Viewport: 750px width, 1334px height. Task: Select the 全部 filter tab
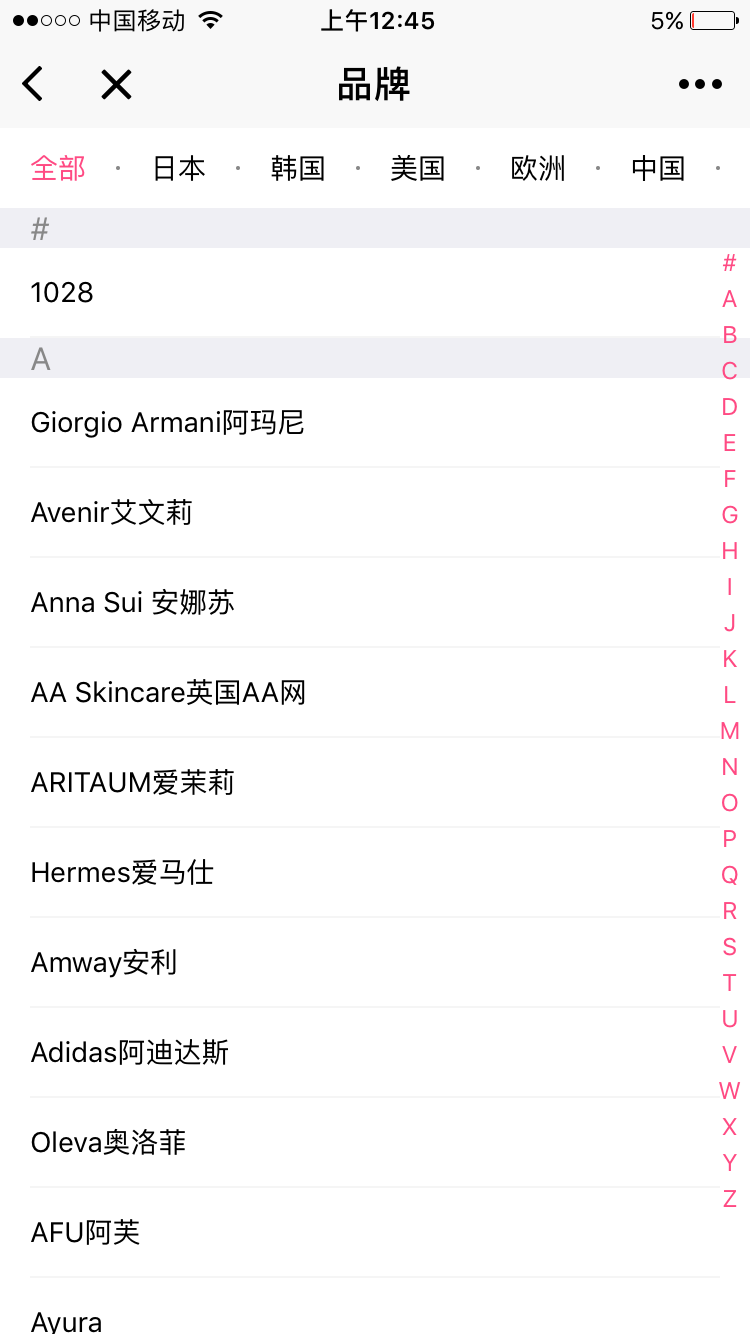click(x=58, y=168)
